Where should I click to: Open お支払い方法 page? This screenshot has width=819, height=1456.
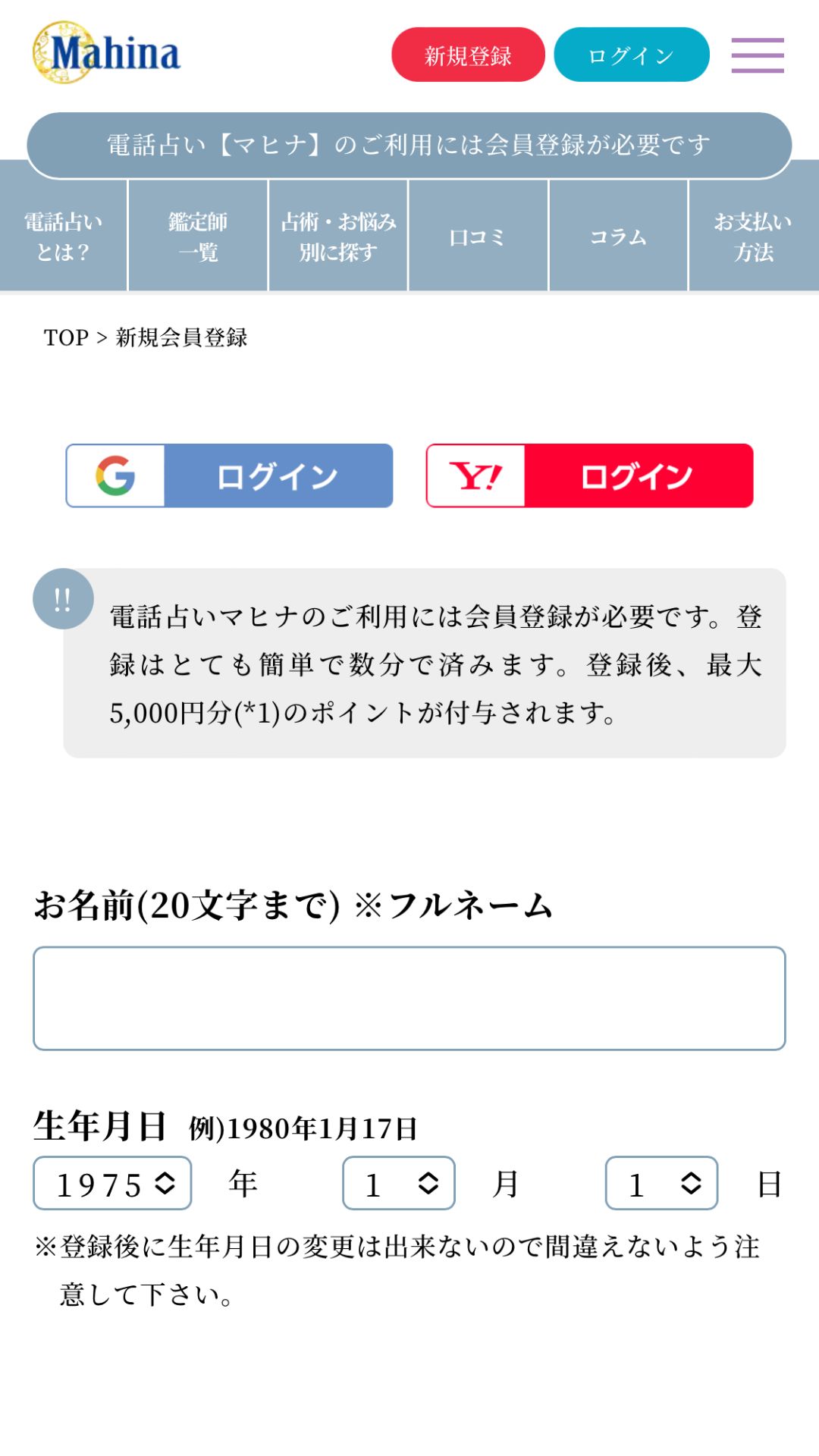pyautogui.click(x=753, y=236)
